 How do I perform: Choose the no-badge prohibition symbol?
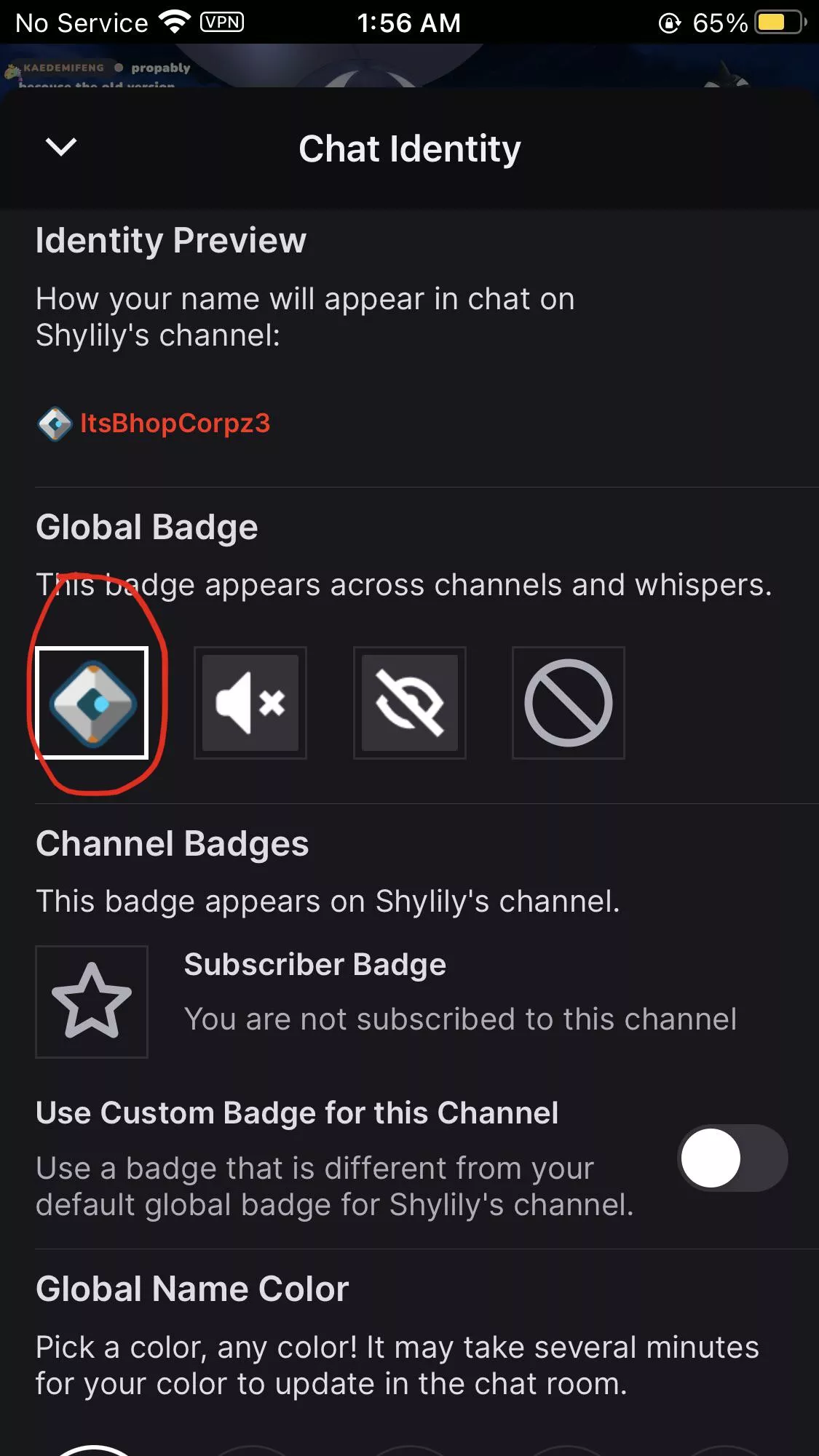(569, 701)
